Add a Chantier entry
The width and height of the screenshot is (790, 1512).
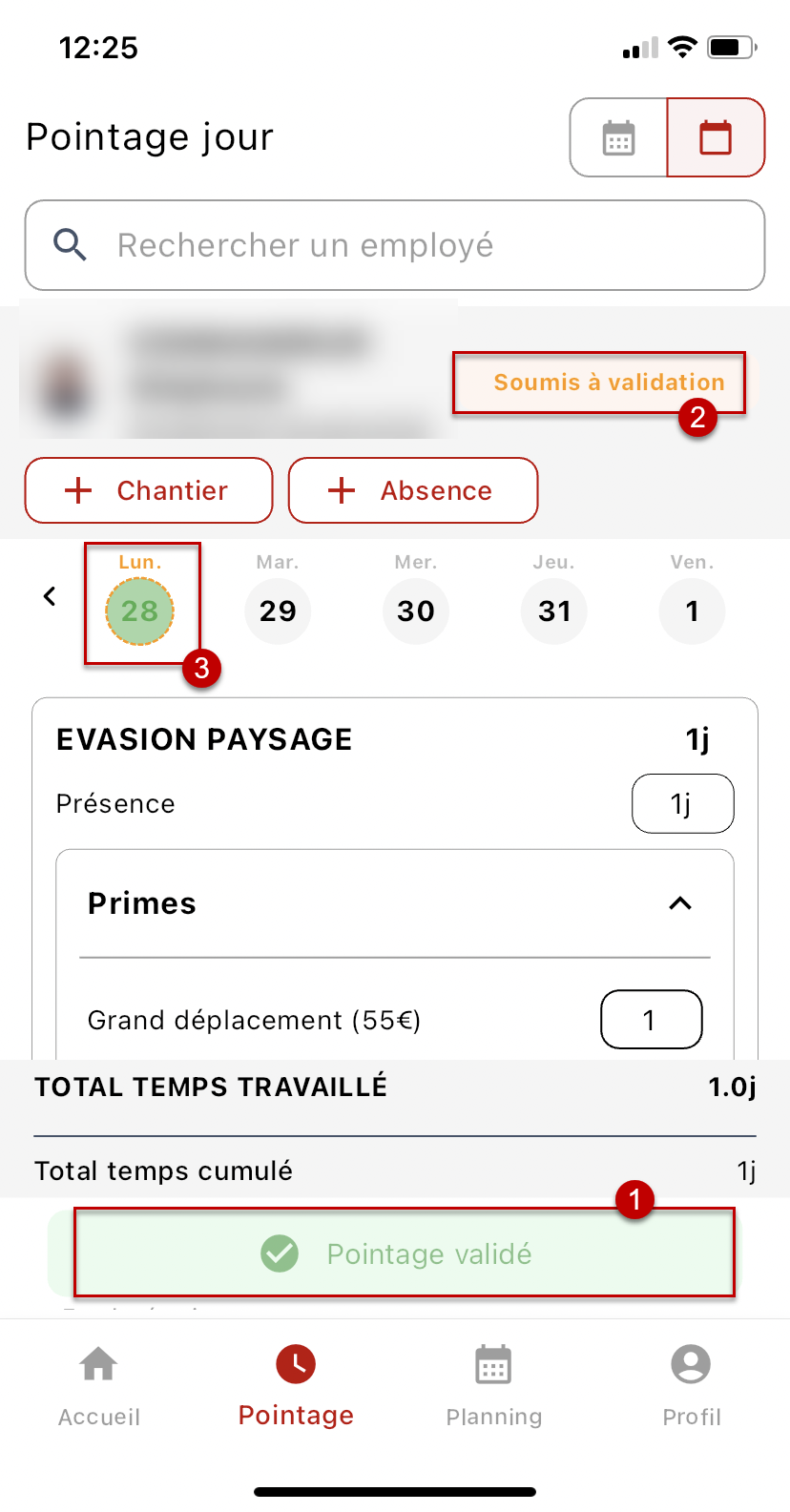[x=149, y=490]
